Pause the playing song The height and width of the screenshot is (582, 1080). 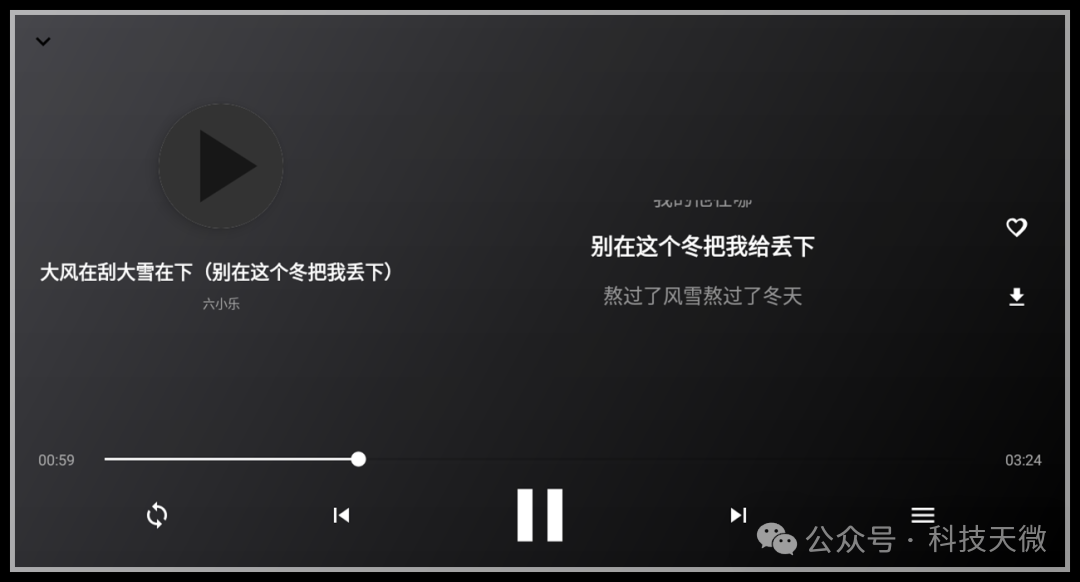tap(540, 515)
